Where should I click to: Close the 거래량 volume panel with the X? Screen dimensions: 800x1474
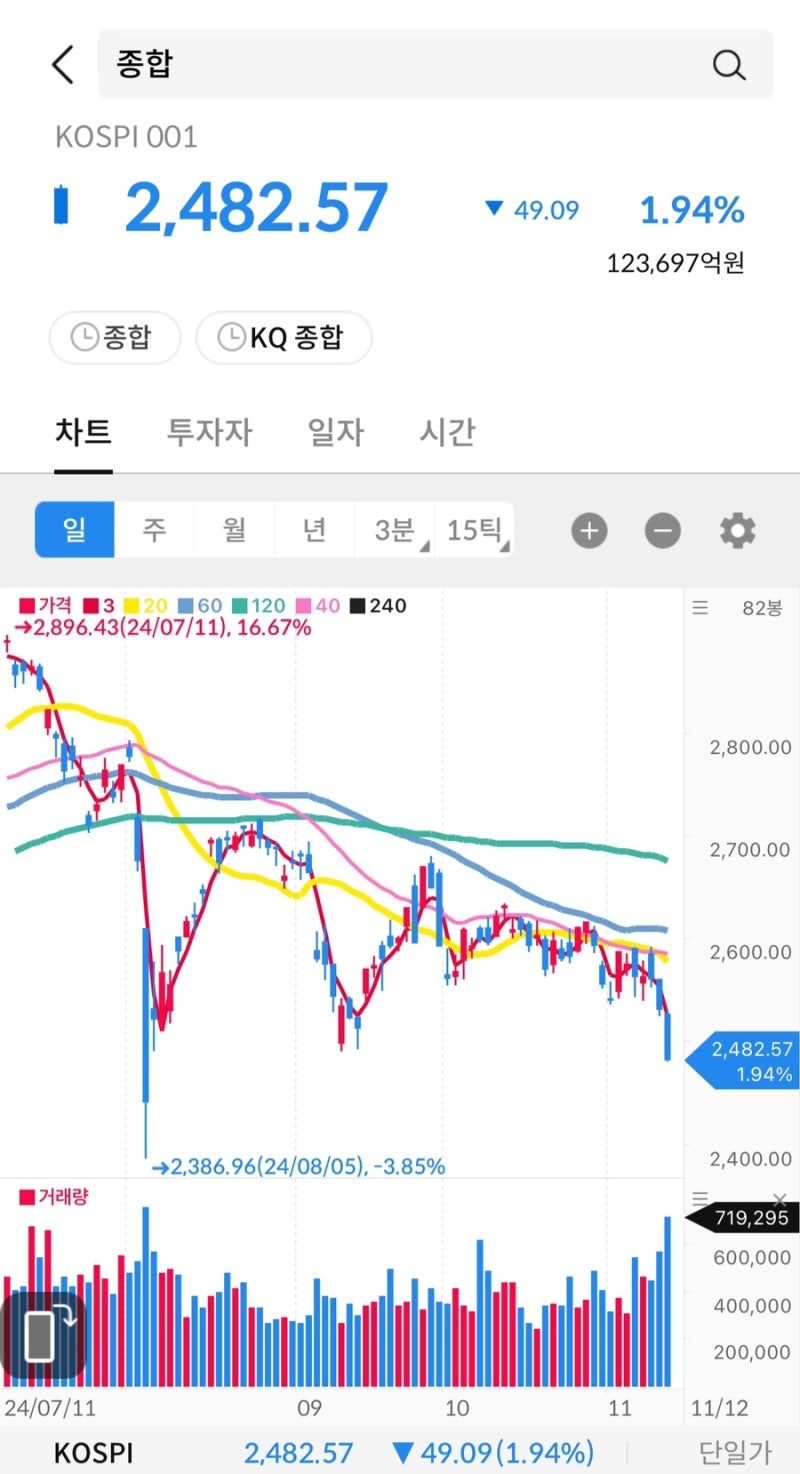pos(781,1198)
